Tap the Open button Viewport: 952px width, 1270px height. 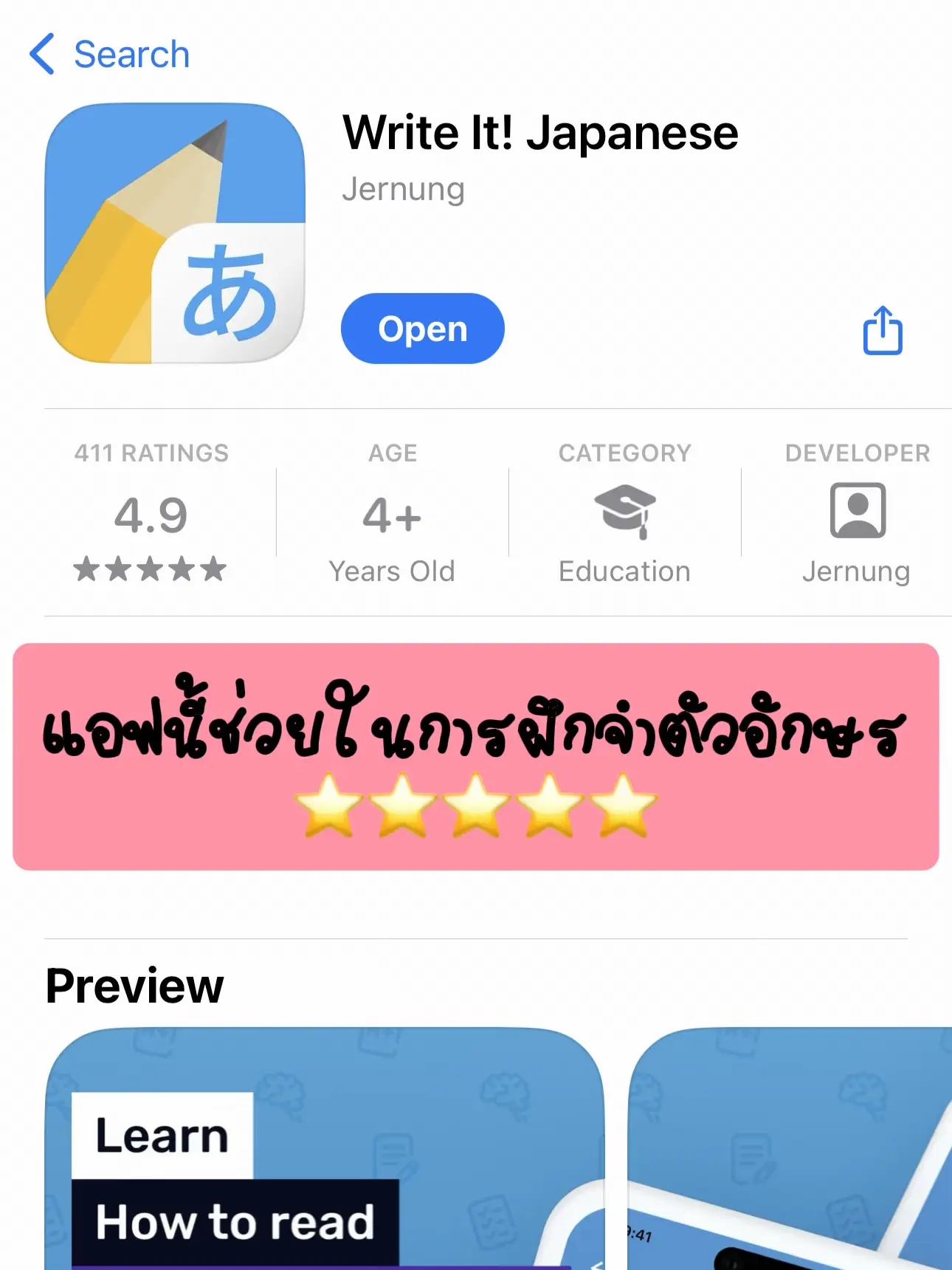point(421,329)
